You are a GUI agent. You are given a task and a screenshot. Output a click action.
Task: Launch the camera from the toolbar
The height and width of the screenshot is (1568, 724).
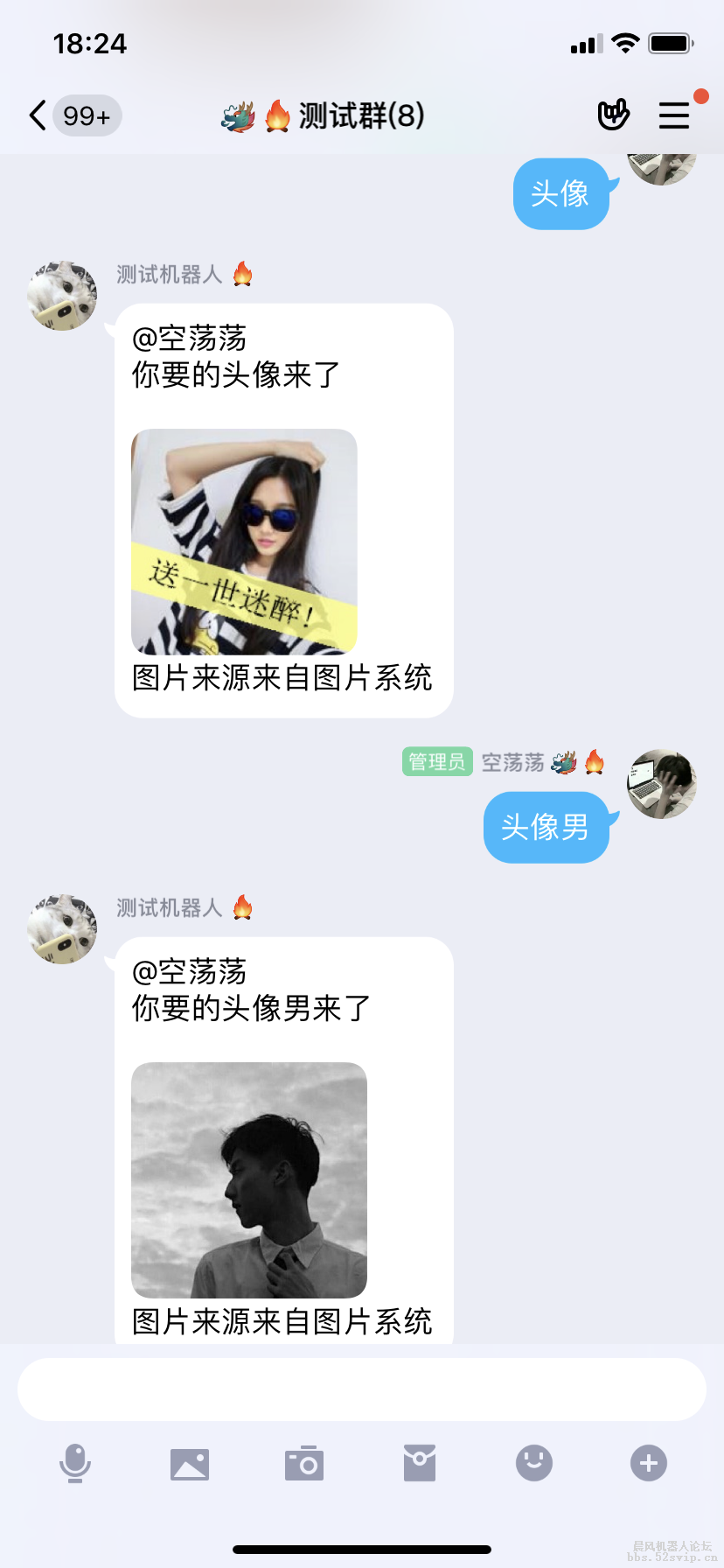click(304, 1463)
